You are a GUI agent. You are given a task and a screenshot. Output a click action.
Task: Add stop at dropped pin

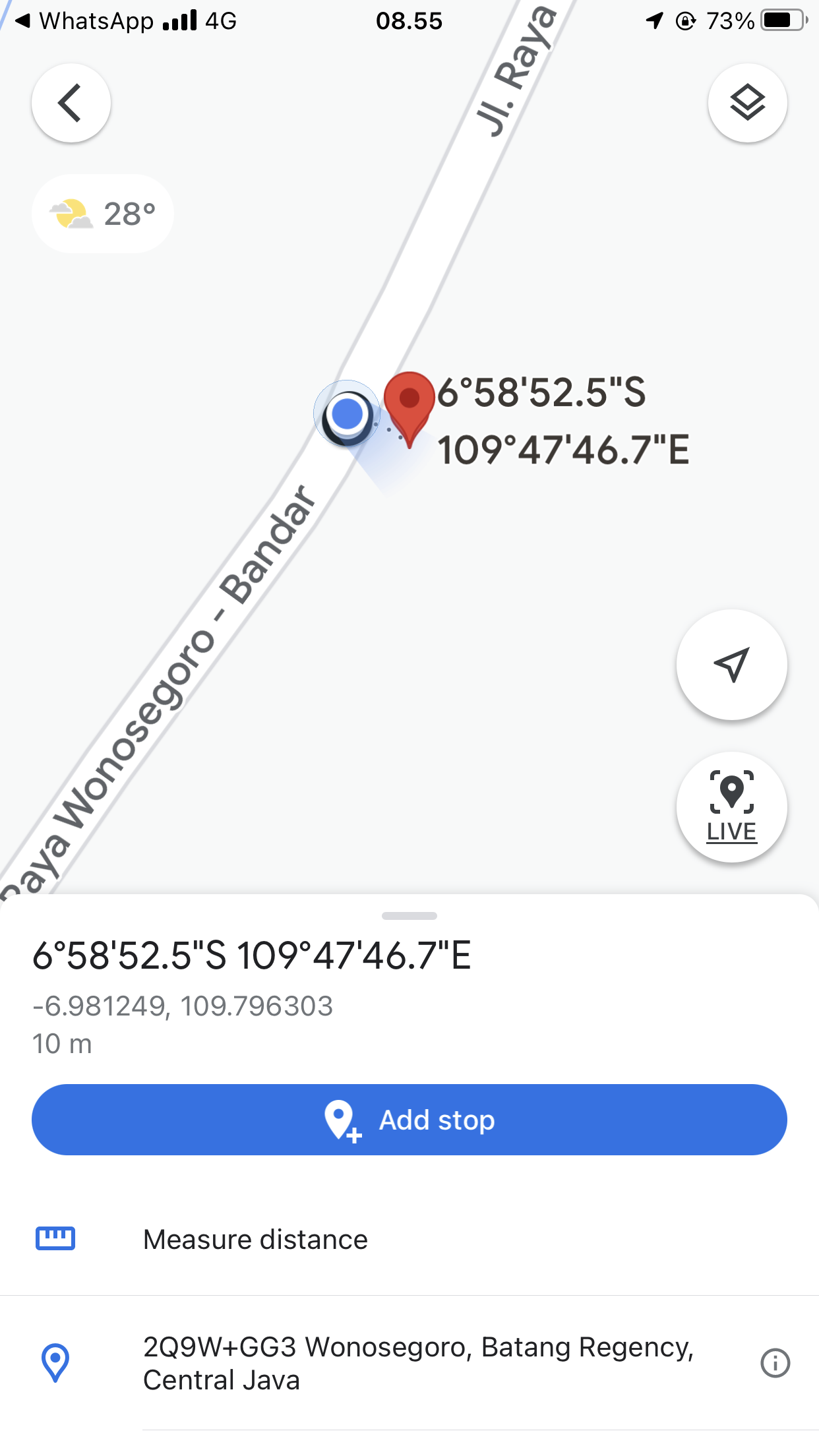pos(409,1120)
